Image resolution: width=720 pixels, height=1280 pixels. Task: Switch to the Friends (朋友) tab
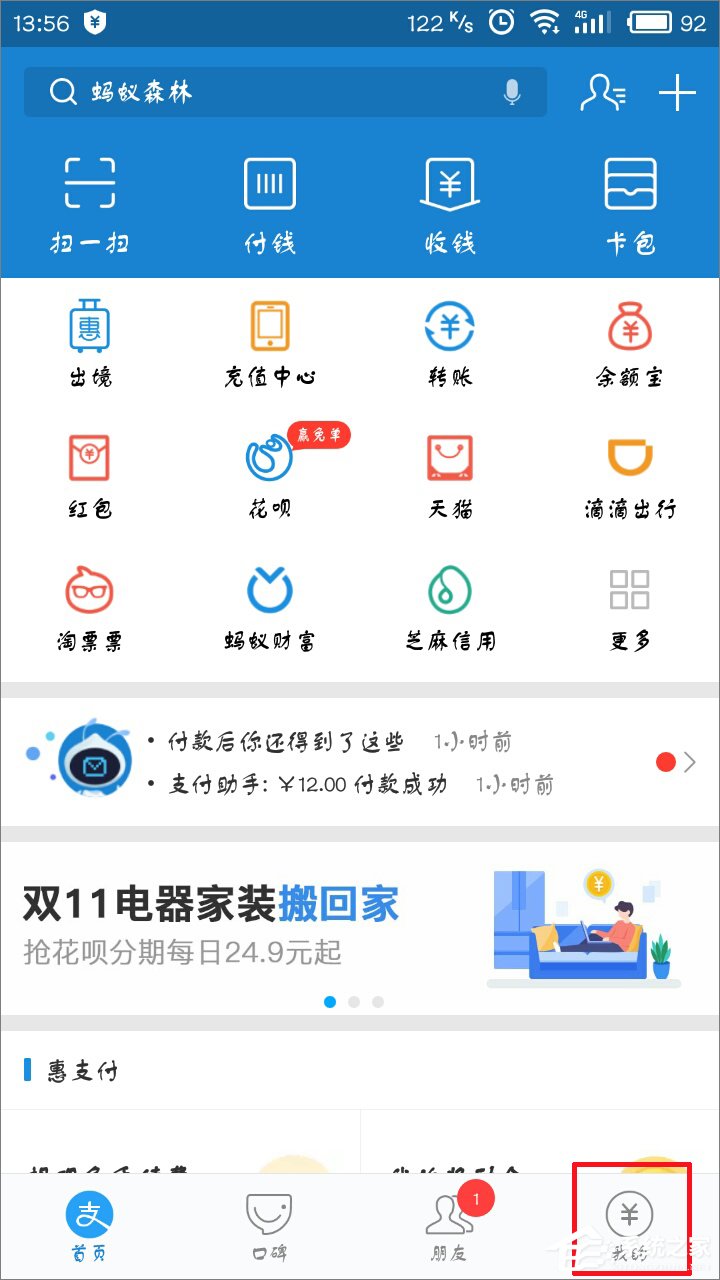coord(450,1222)
